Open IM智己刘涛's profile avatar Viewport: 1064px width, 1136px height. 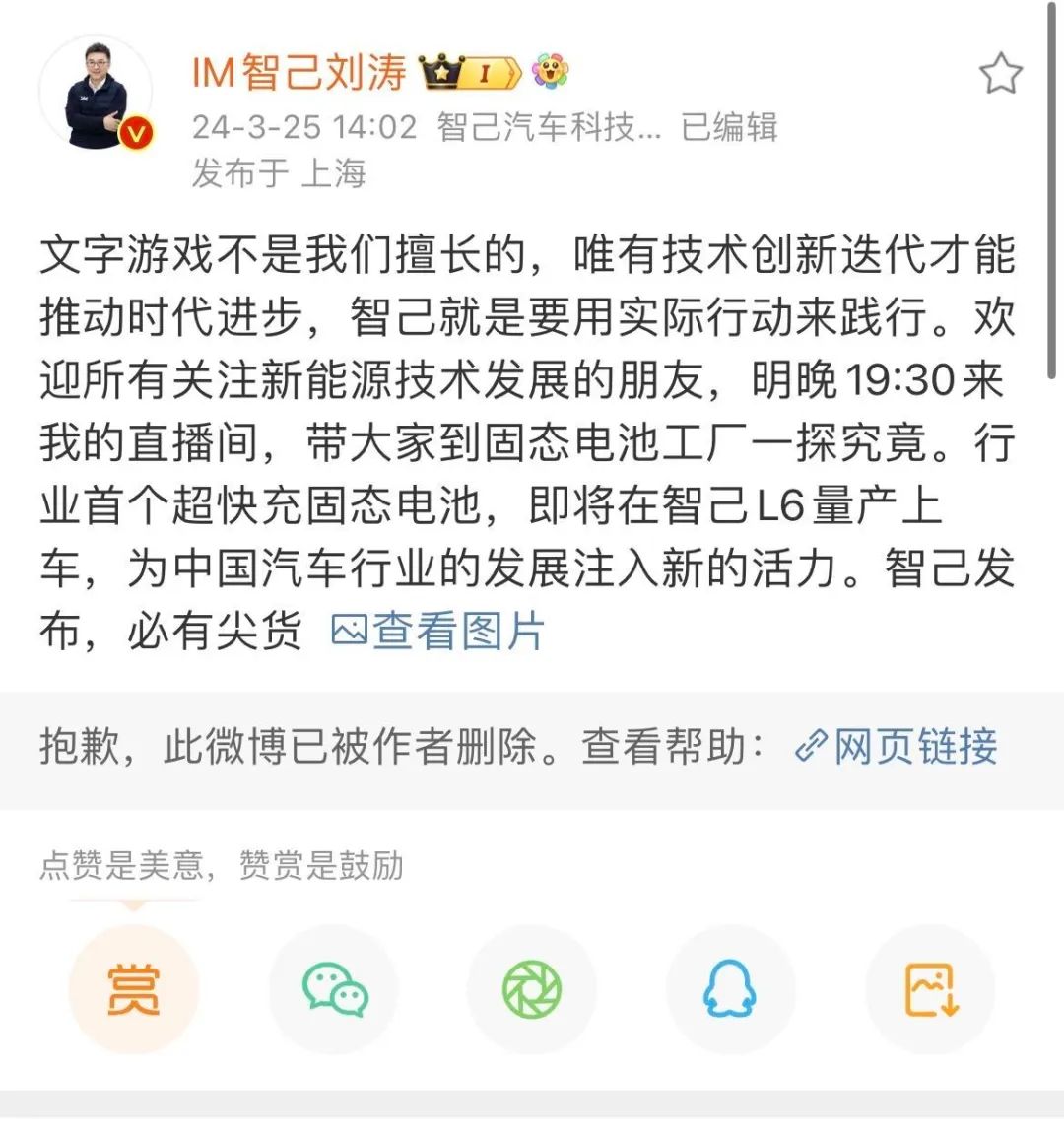pos(97,95)
